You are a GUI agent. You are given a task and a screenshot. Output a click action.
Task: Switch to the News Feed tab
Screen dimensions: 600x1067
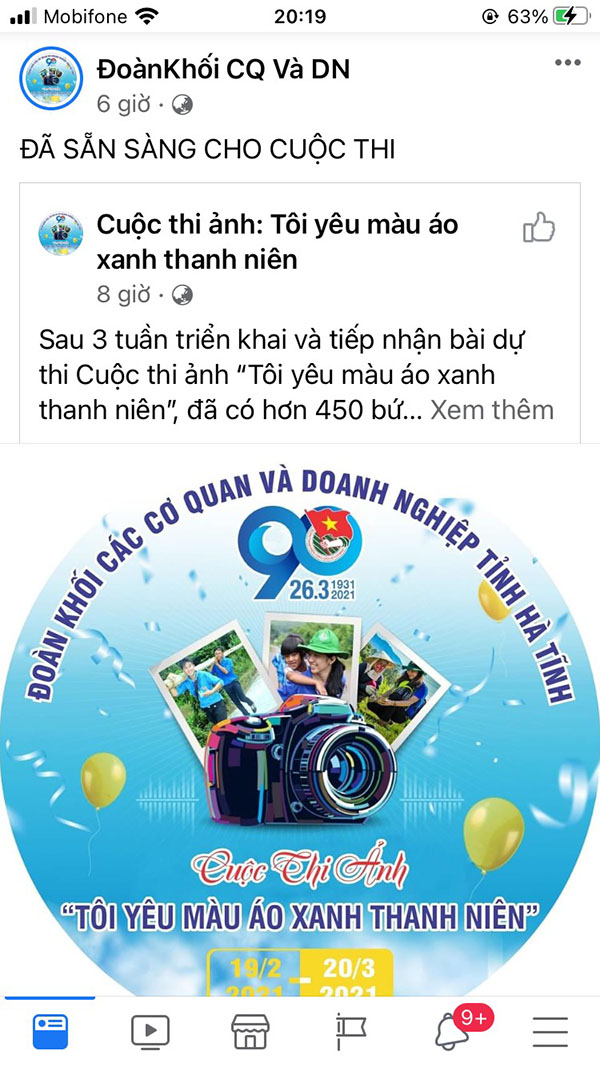[50, 1030]
